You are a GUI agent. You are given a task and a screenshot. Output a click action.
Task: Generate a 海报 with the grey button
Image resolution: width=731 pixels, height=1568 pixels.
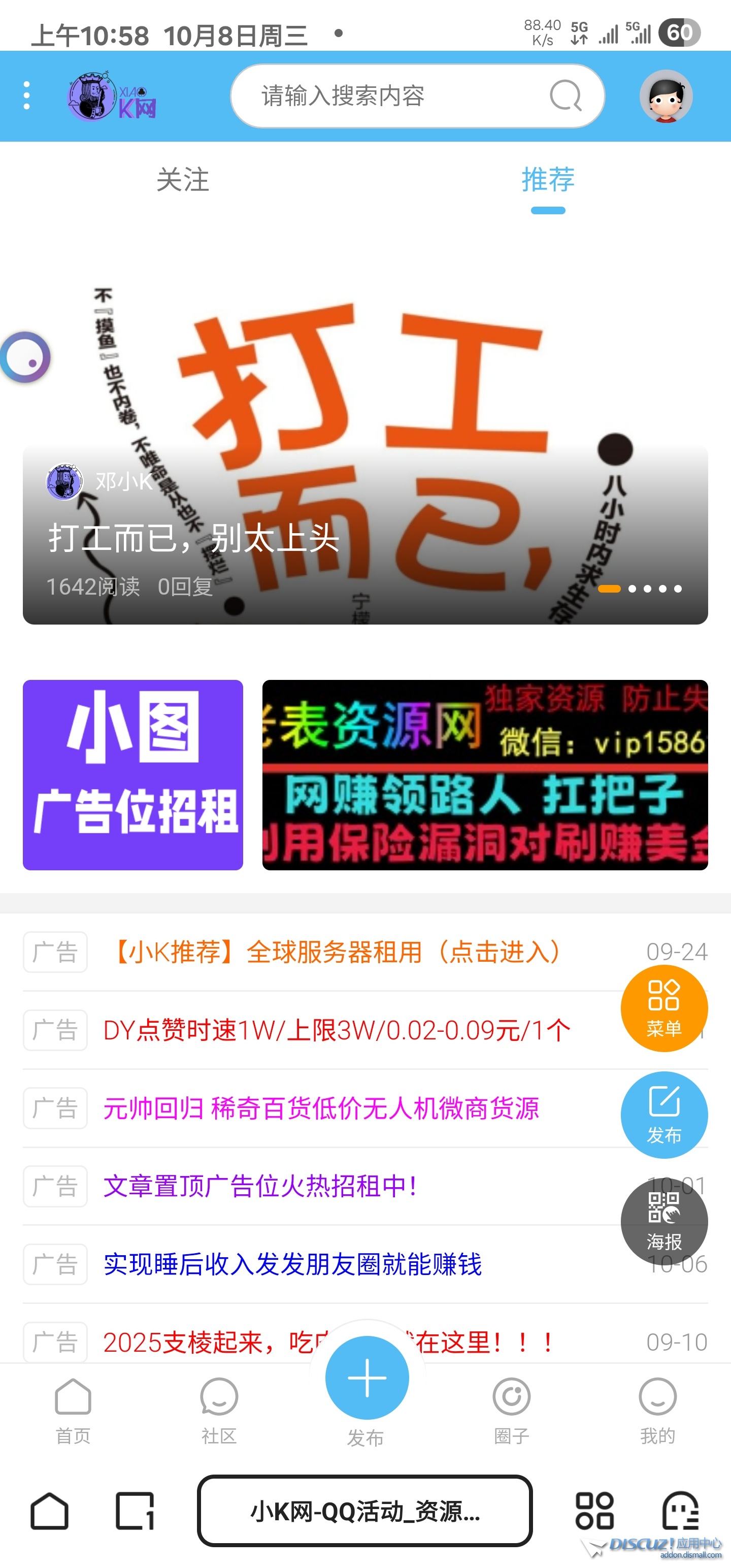click(x=664, y=1221)
